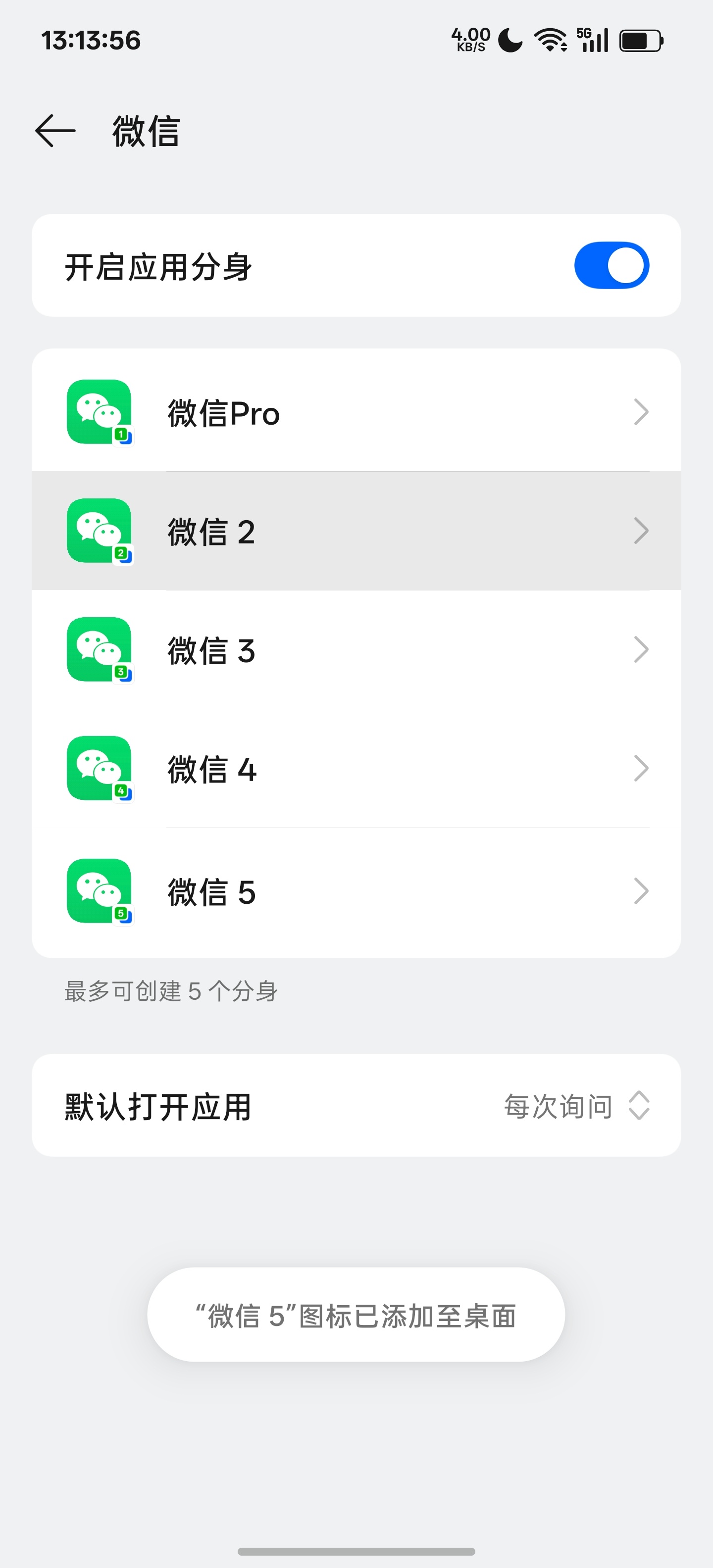Screen dimensions: 713x1568
Task: Expand the 默认打开应用 picker
Action: pyautogui.click(x=356, y=1105)
